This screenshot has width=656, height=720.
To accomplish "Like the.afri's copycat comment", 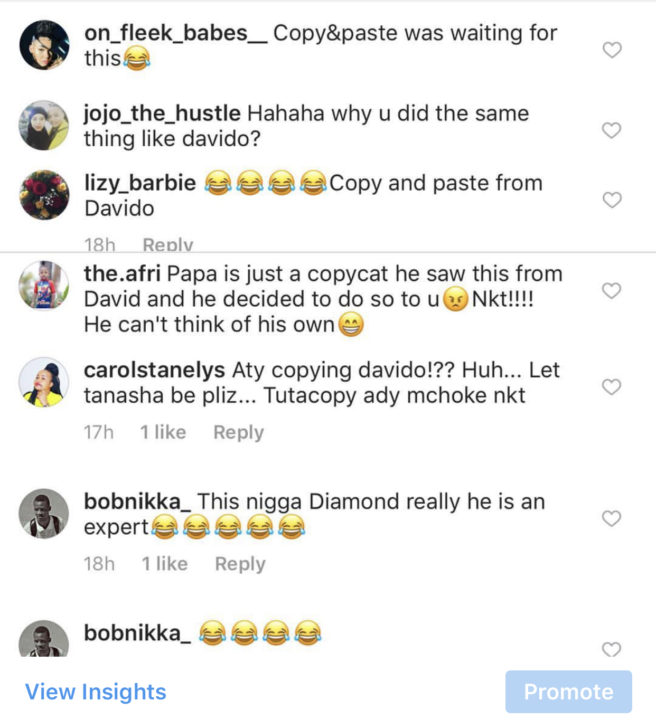I will pos(611,290).
